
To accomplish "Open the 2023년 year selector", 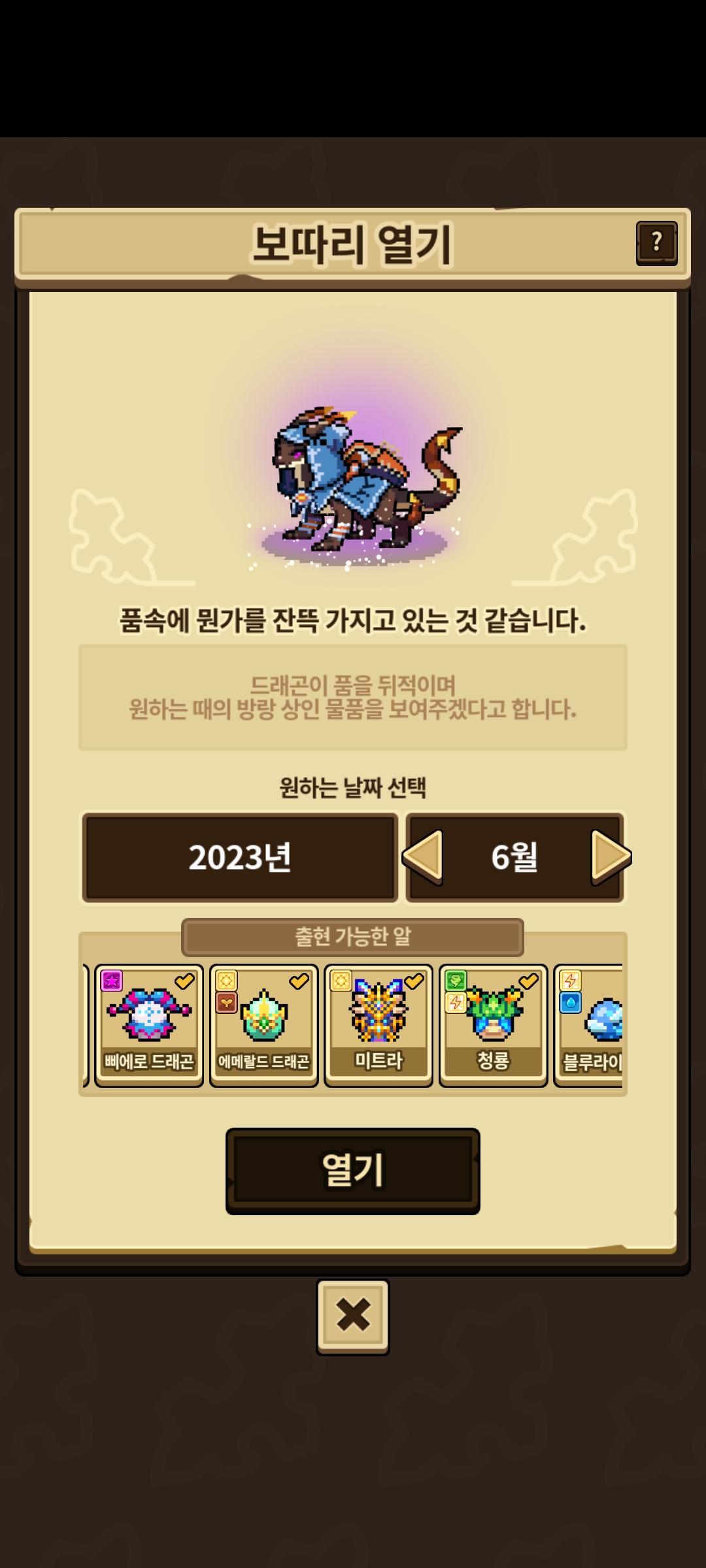I will pos(240,857).
